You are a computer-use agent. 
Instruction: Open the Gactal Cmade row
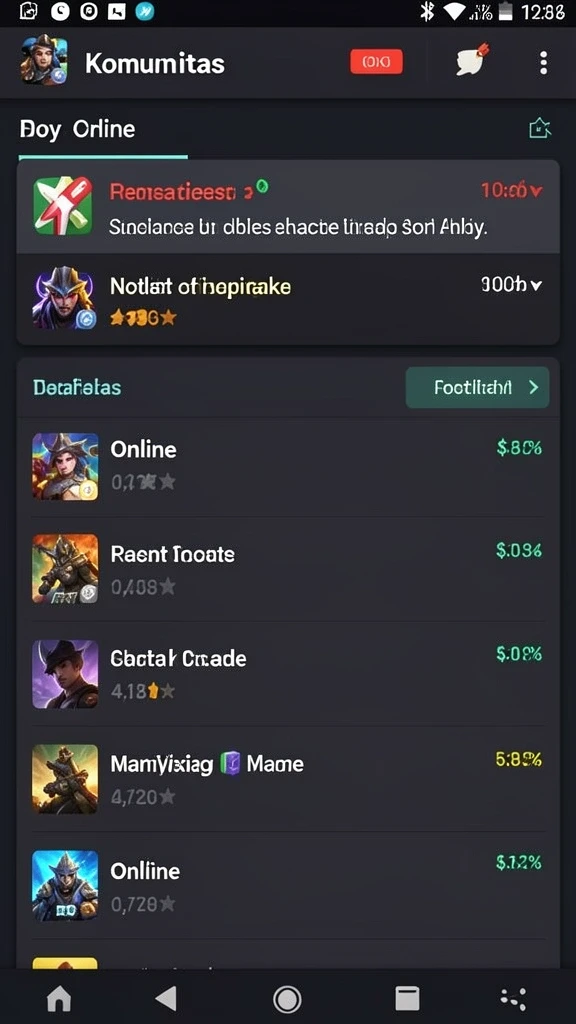(x=288, y=674)
